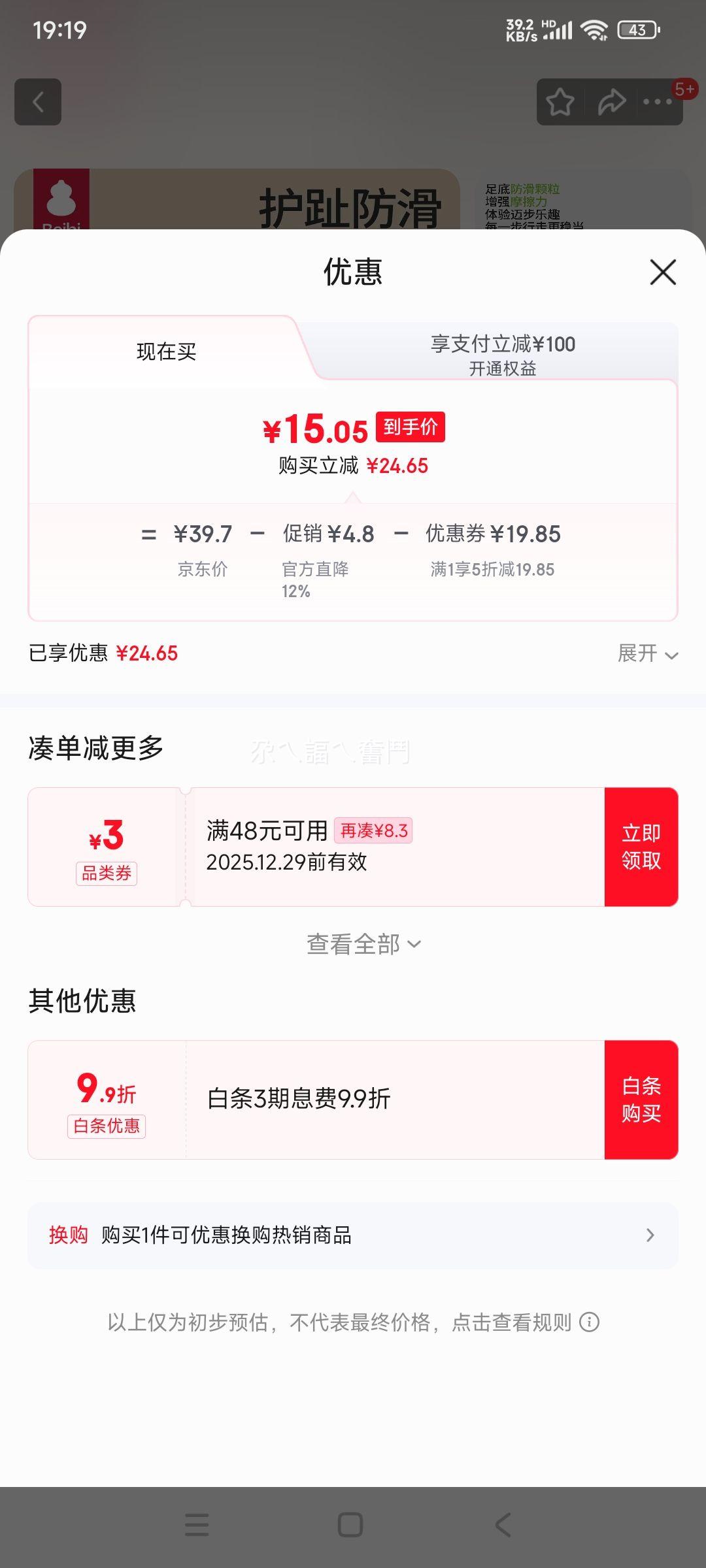Expand the 已享优惠 details with 展开
Image resolution: width=706 pixels, height=1568 pixels.
point(648,653)
